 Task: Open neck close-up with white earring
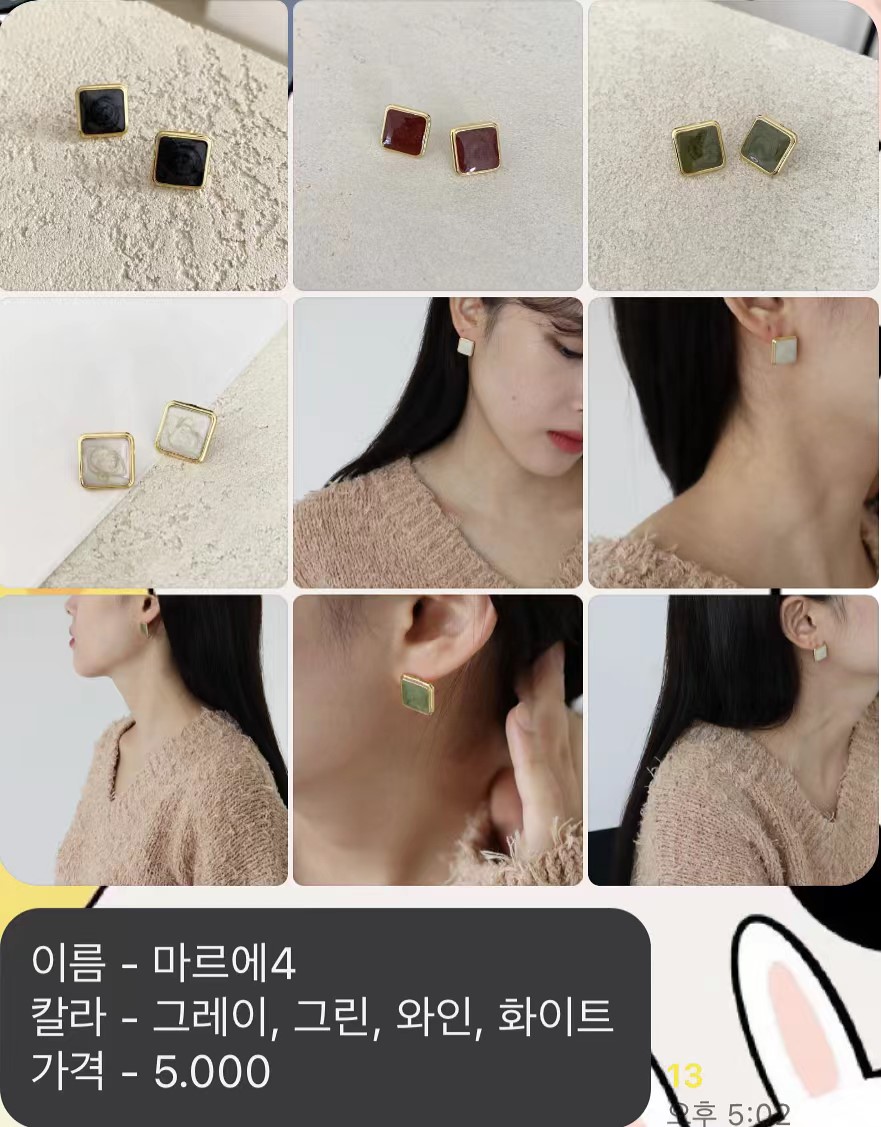(x=733, y=442)
